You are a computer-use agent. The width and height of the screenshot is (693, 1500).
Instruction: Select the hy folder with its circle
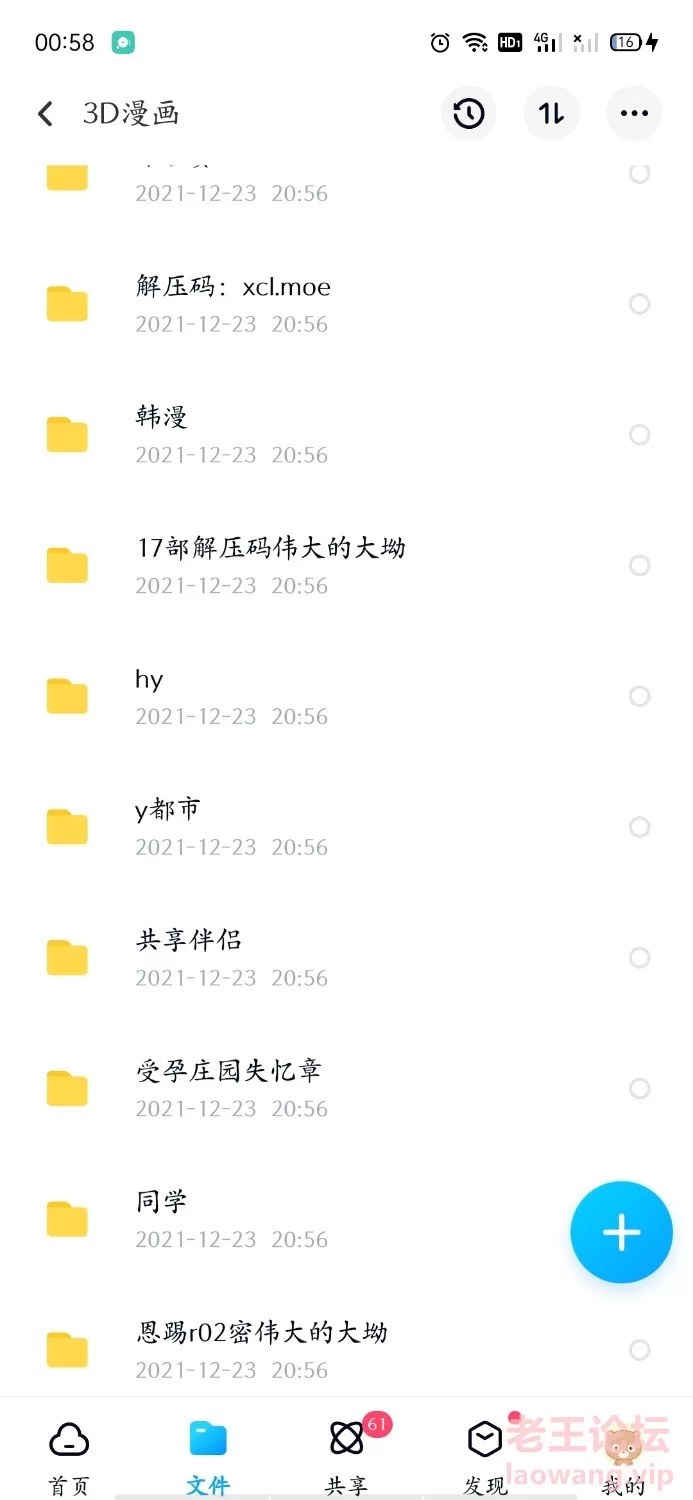(639, 696)
